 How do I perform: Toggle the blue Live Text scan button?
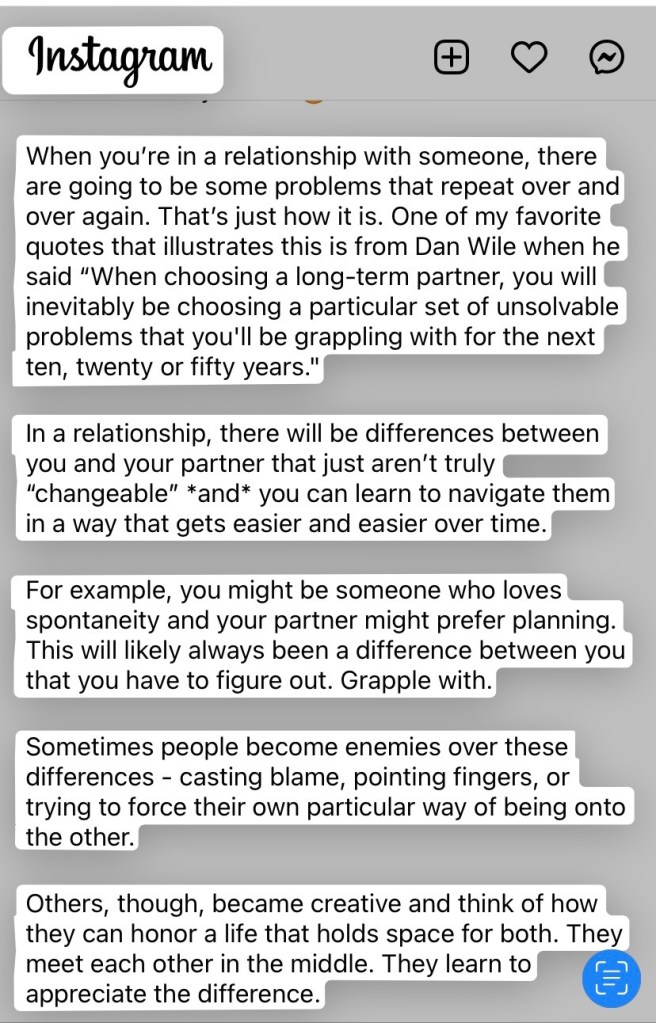point(611,977)
